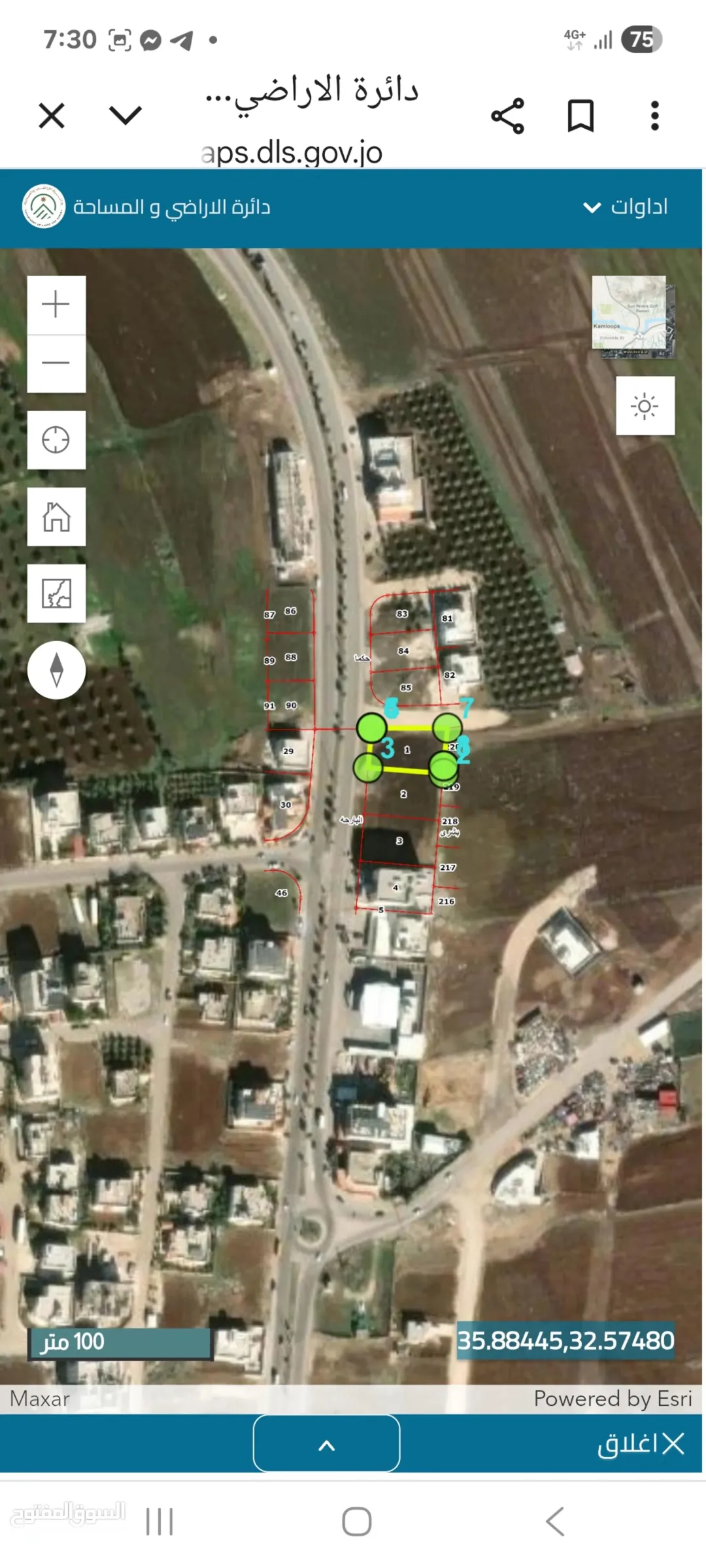The image size is (706, 1568).
Task: Go back using system navigation
Action: coord(555,1522)
